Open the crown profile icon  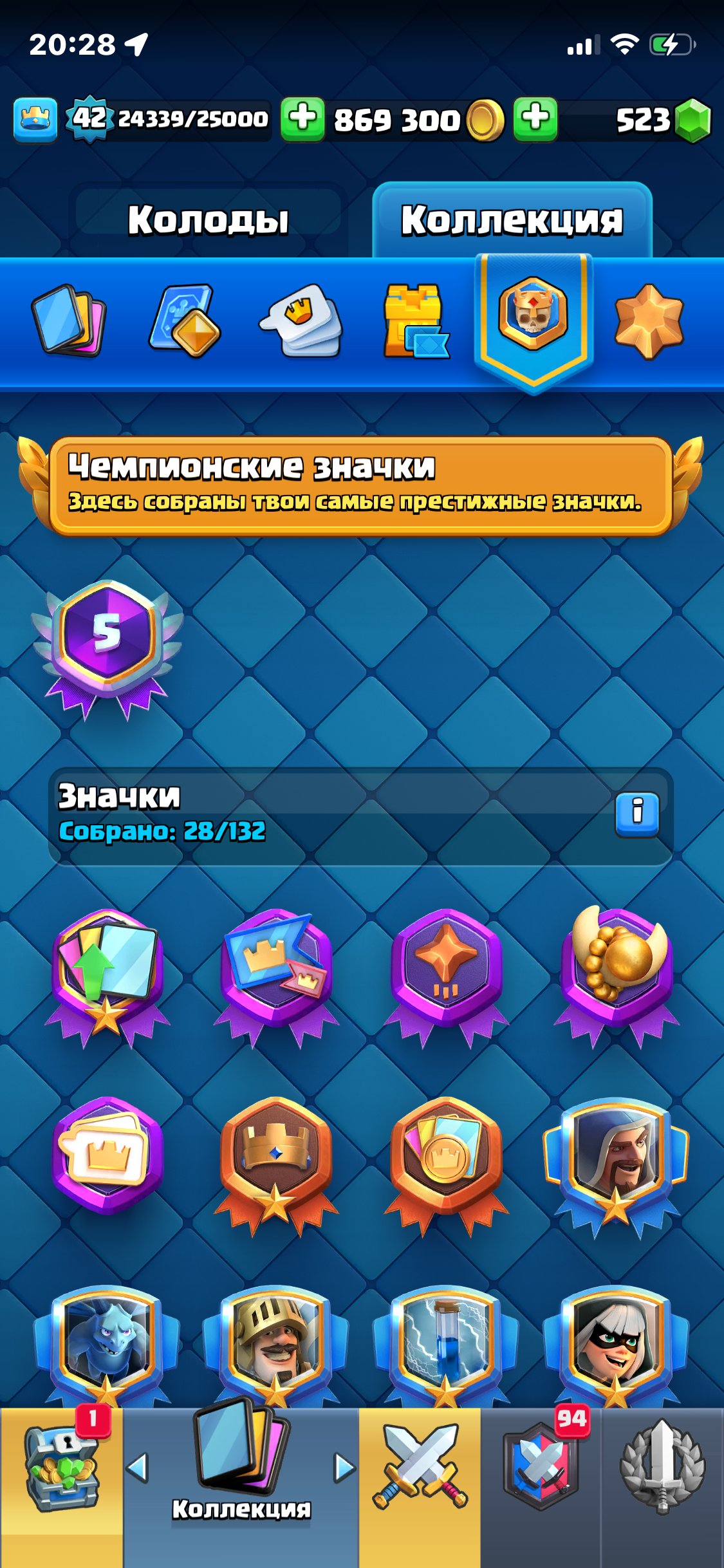tap(35, 120)
